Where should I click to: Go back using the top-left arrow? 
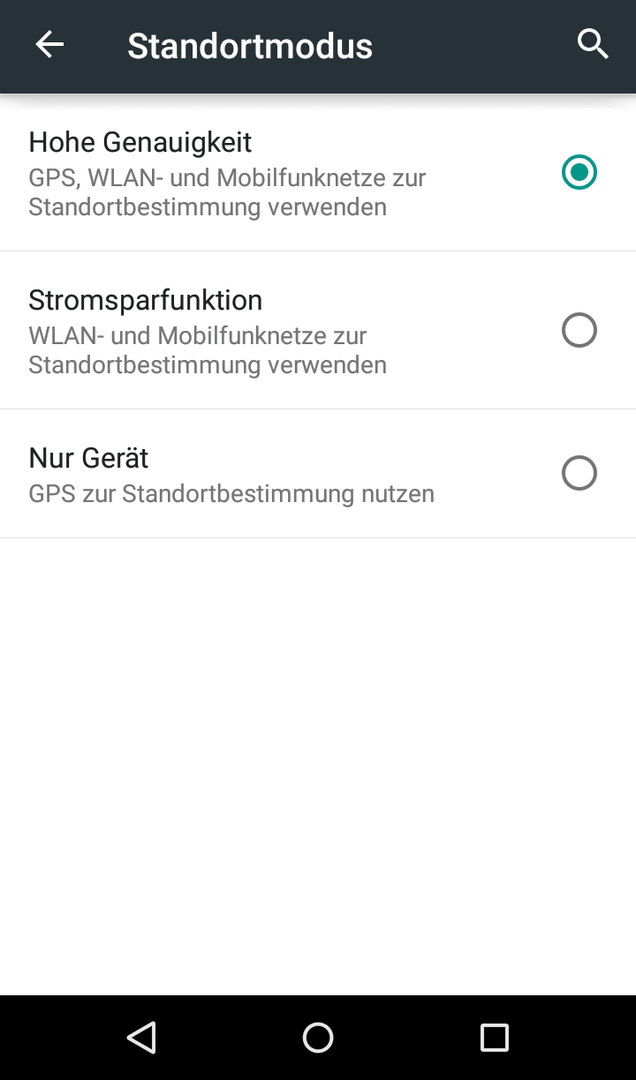click(x=50, y=45)
